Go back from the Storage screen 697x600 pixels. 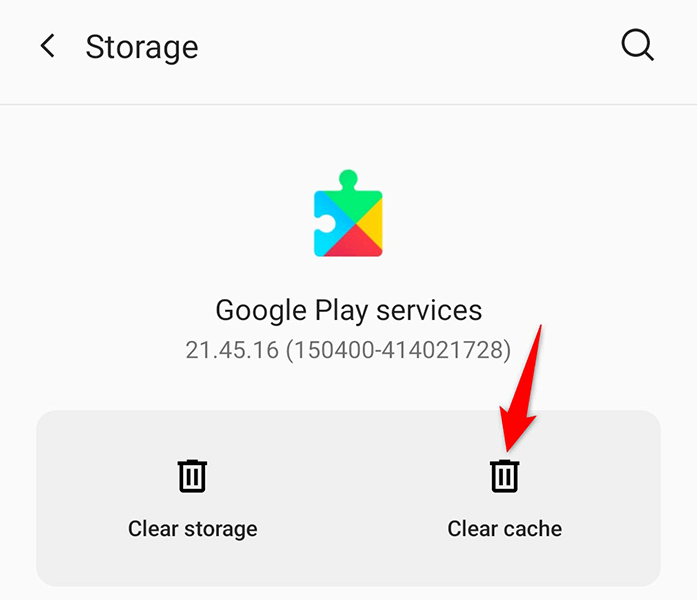pyautogui.click(x=47, y=46)
